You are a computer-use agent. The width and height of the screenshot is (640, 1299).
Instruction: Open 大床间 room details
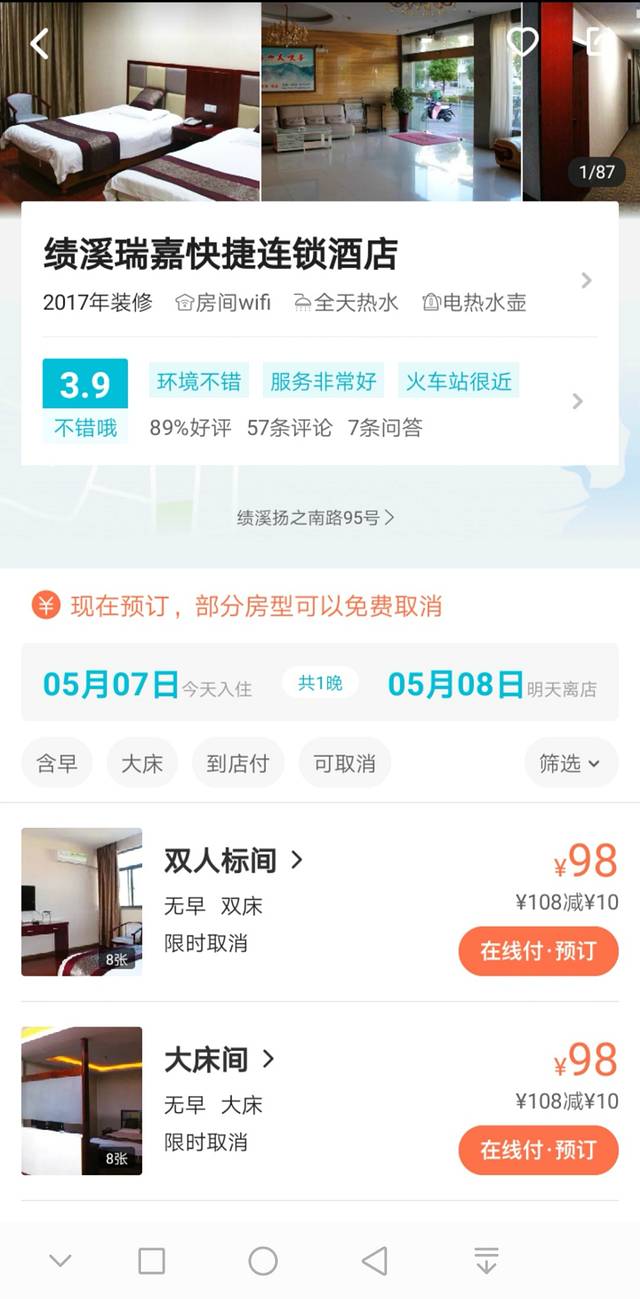(x=220, y=1059)
